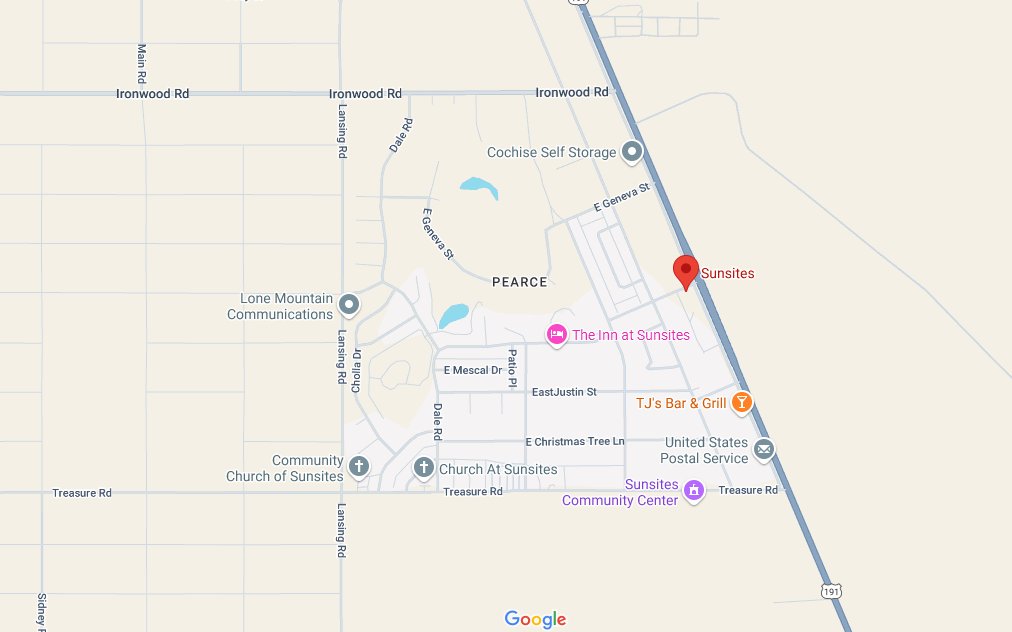Tap Lone Mountain Communications marker
The image size is (1012, 632).
point(349,304)
